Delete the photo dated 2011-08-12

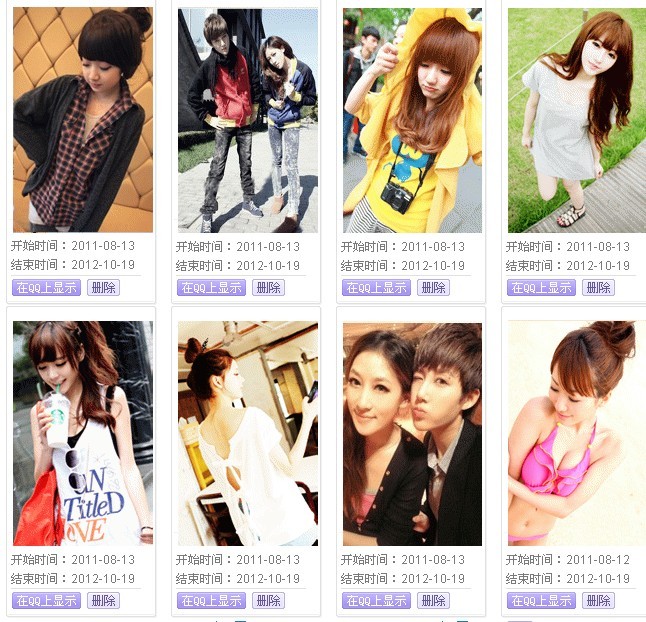point(598,601)
